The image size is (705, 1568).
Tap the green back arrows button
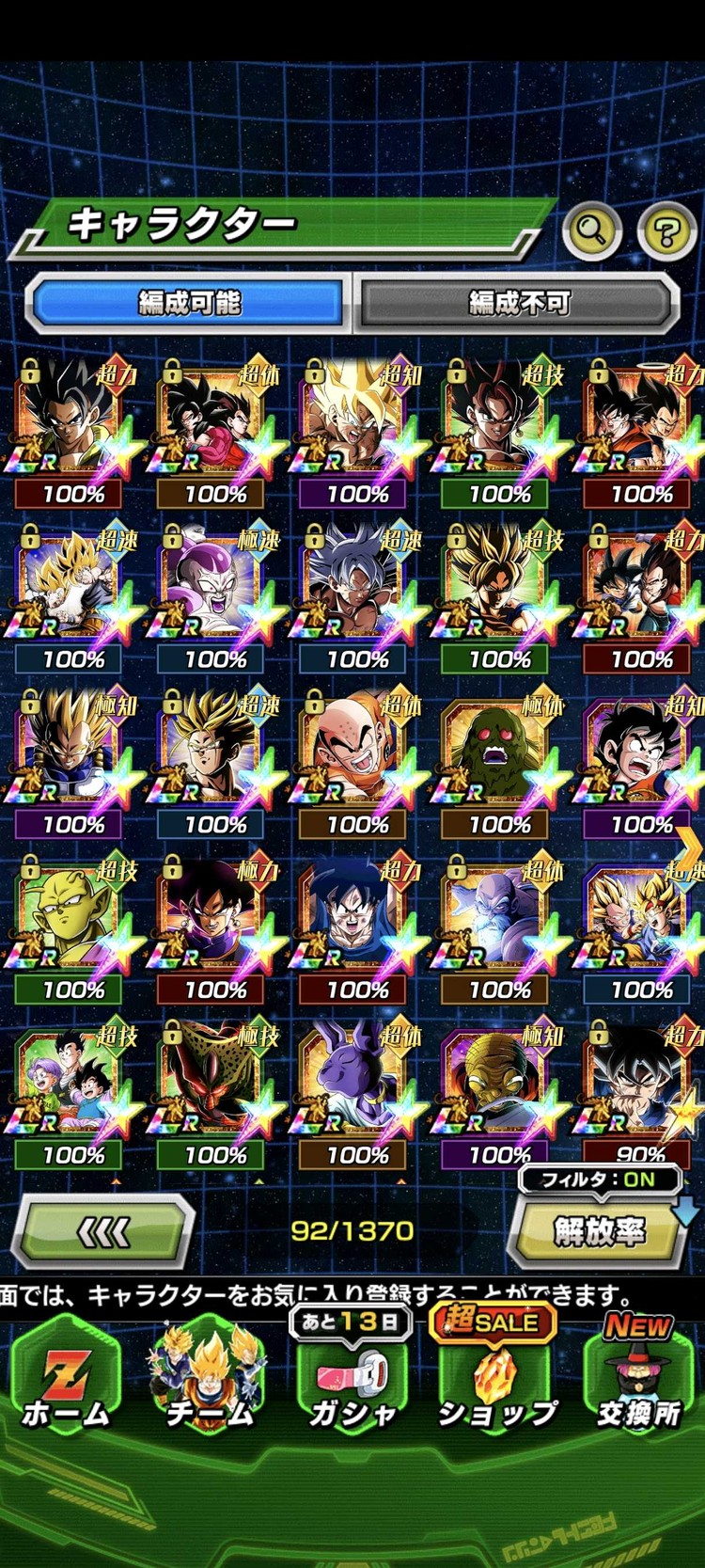point(102,1231)
